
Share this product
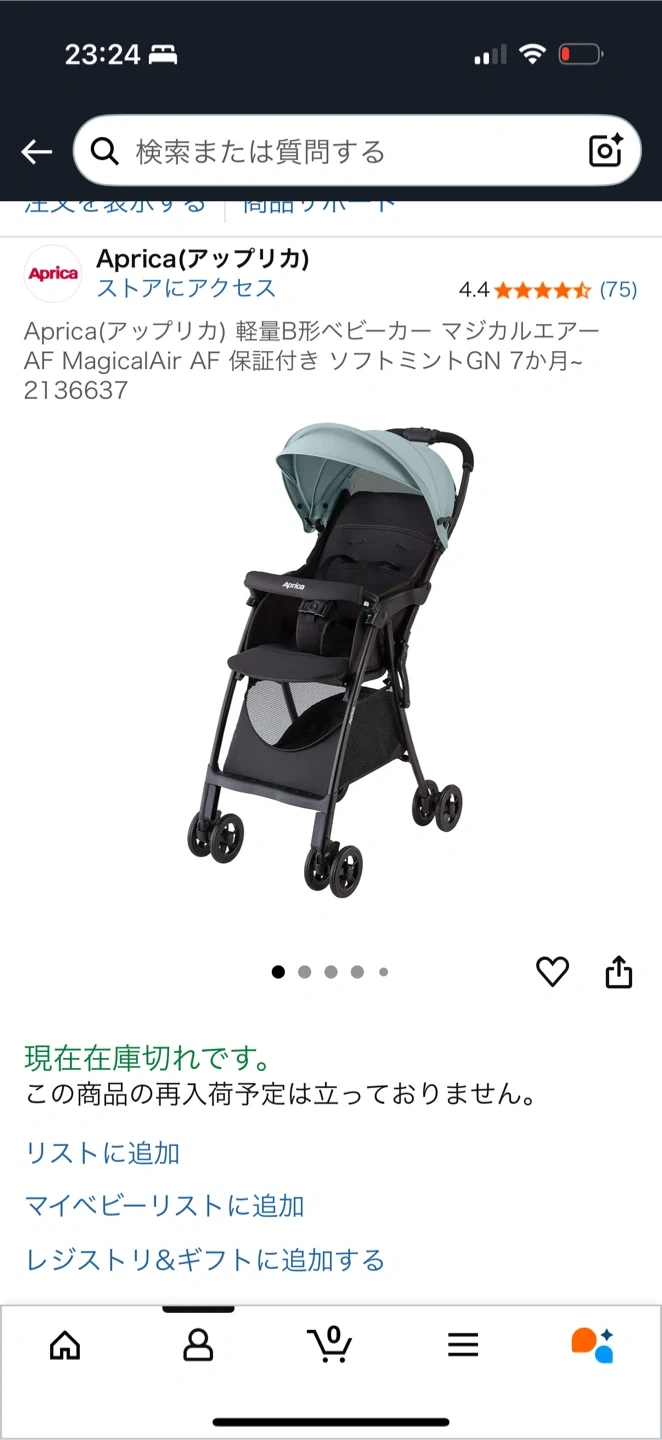[x=619, y=971]
